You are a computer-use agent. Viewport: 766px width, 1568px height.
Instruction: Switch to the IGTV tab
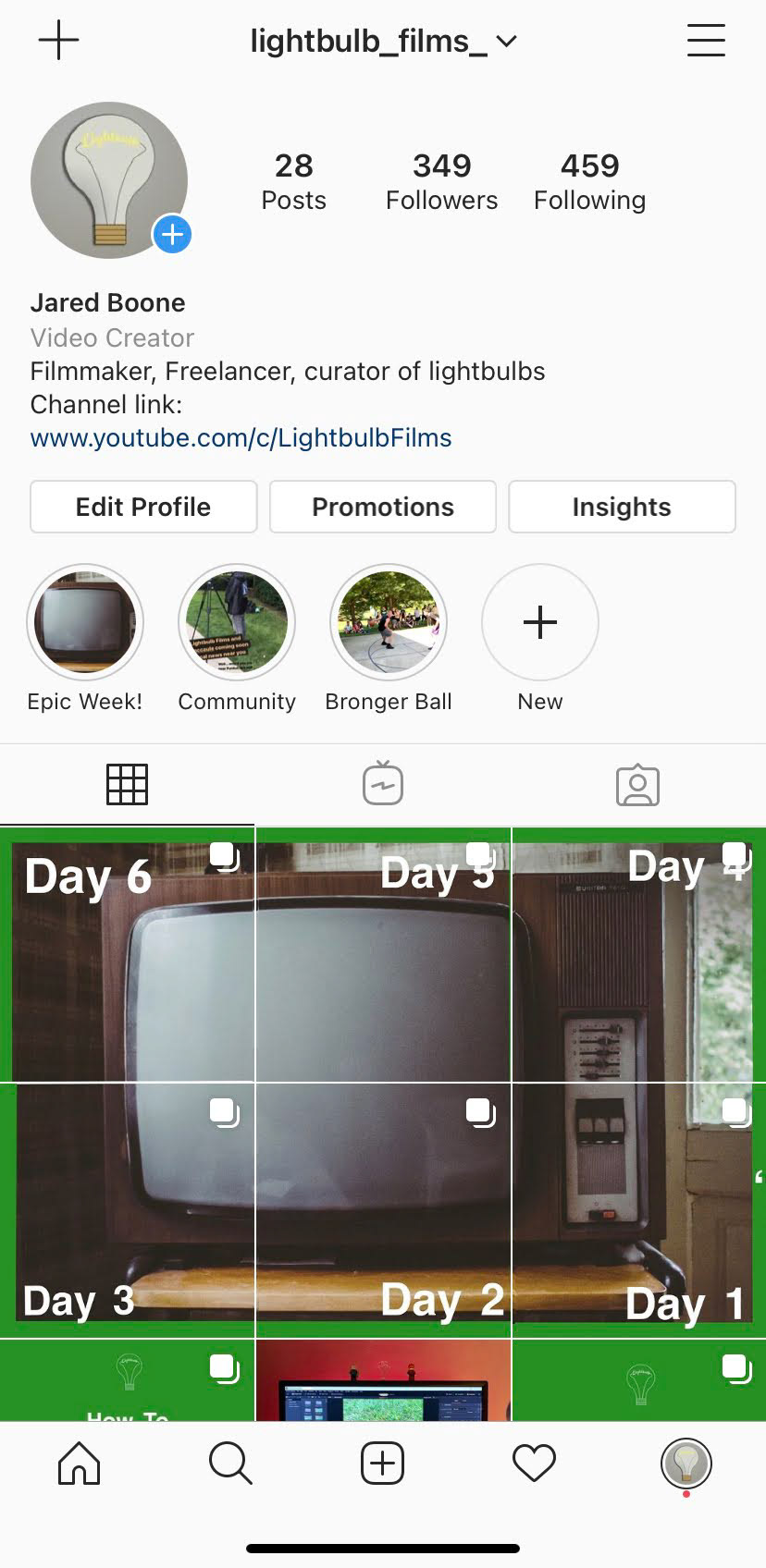pyautogui.click(x=383, y=785)
